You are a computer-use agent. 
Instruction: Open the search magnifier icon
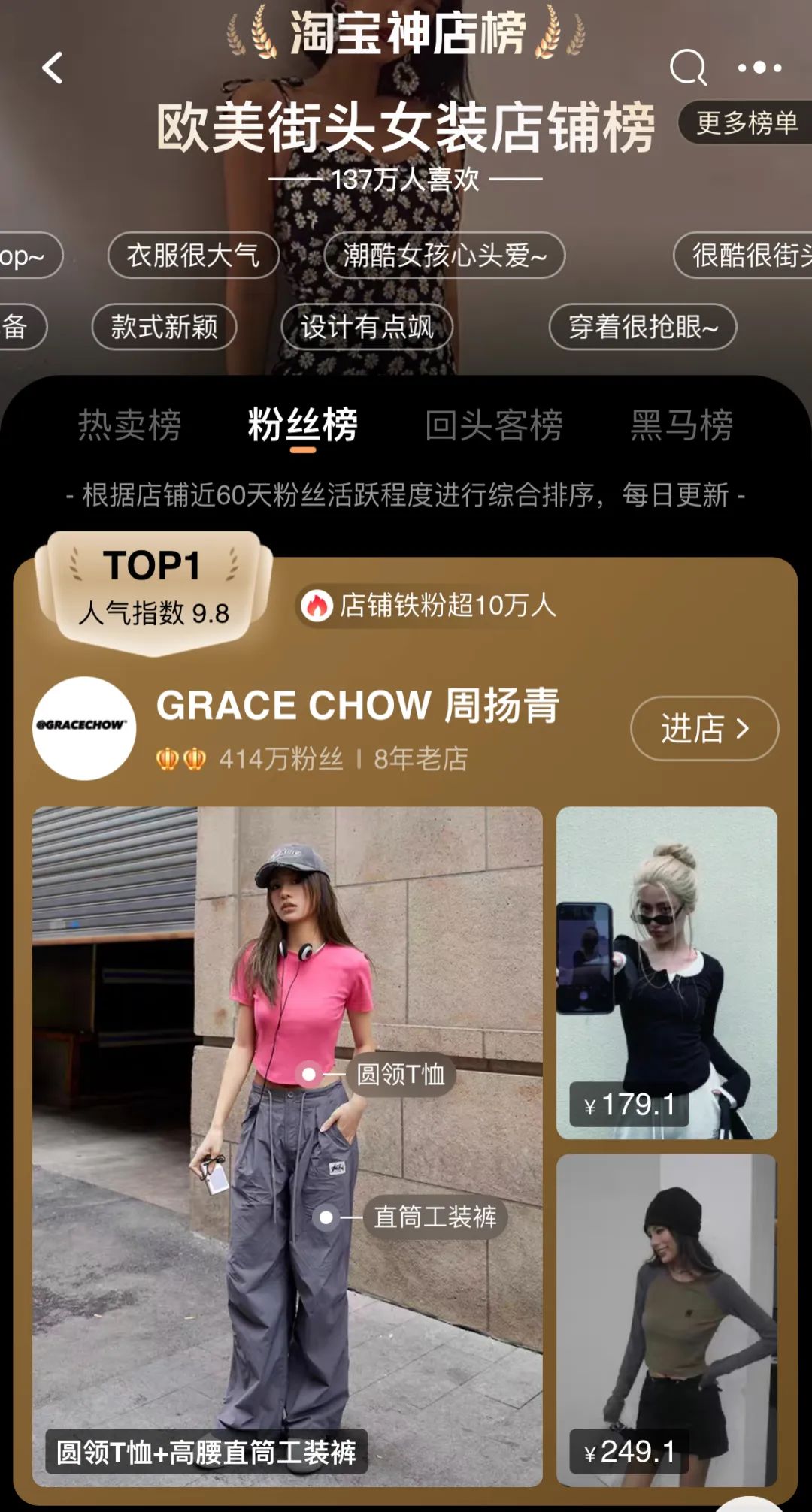point(688,68)
